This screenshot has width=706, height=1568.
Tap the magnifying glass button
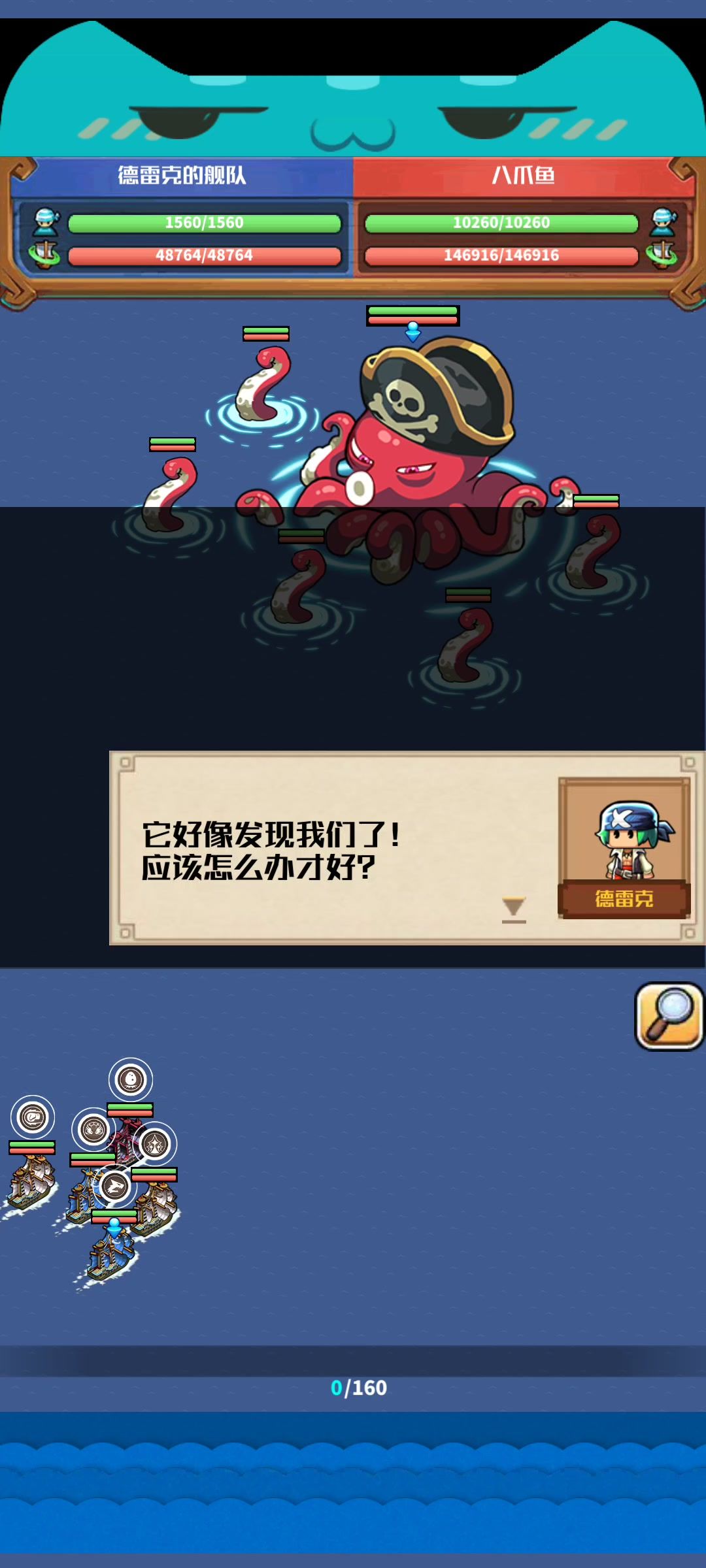click(x=669, y=1016)
